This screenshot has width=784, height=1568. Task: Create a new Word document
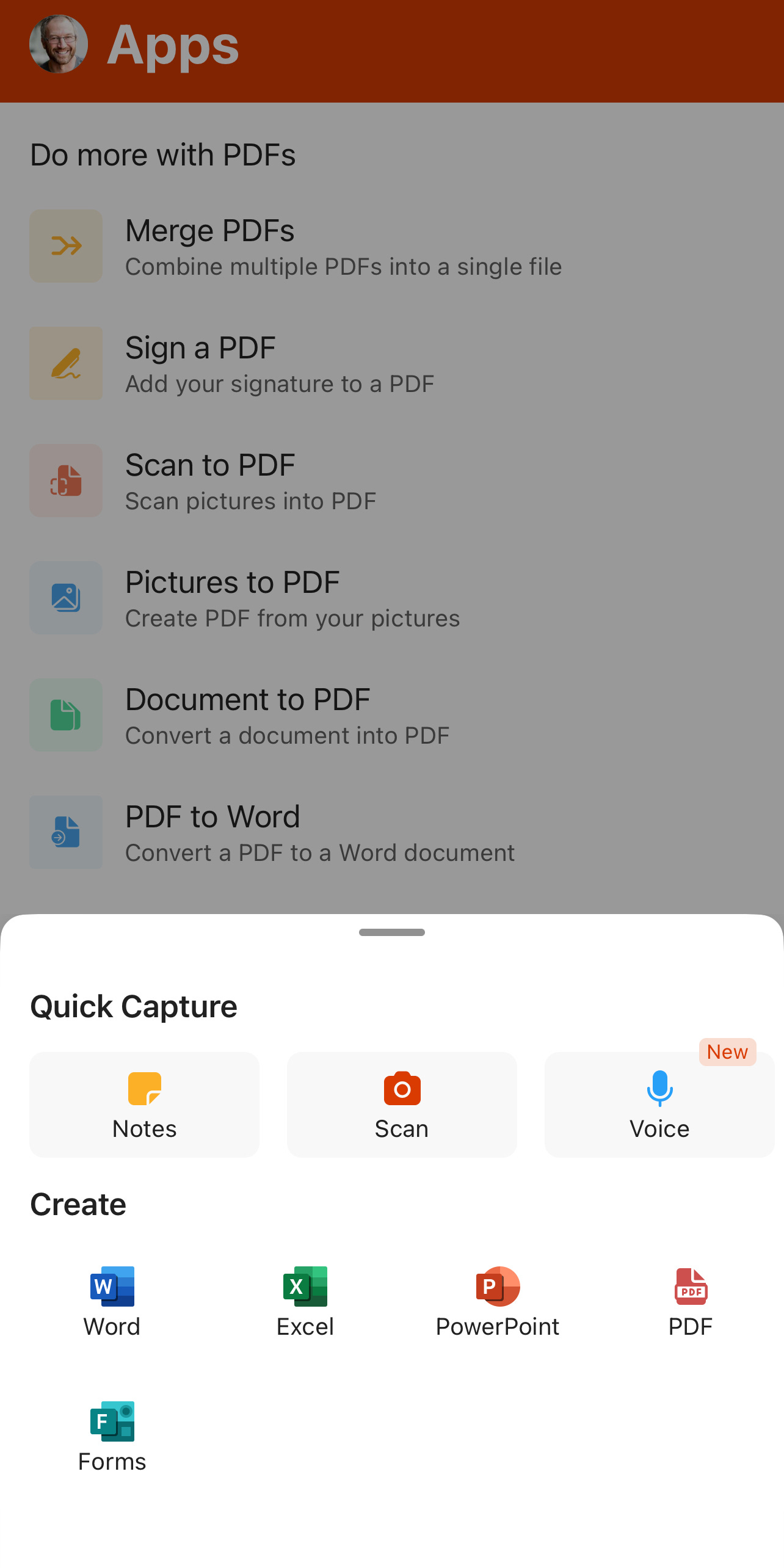pyautogui.click(x=112, y=1302)
